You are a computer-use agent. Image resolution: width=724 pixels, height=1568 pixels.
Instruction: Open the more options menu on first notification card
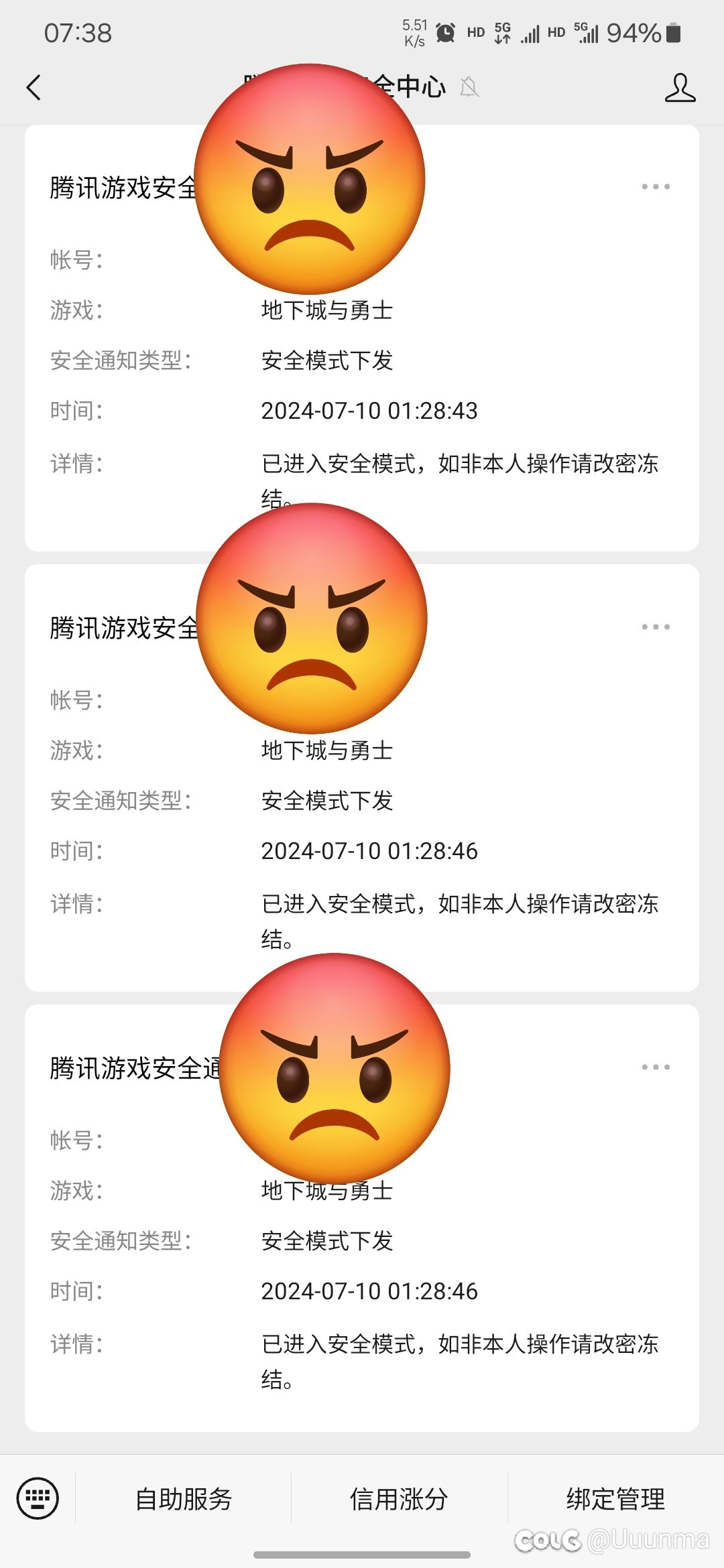(x=655, y=186)
